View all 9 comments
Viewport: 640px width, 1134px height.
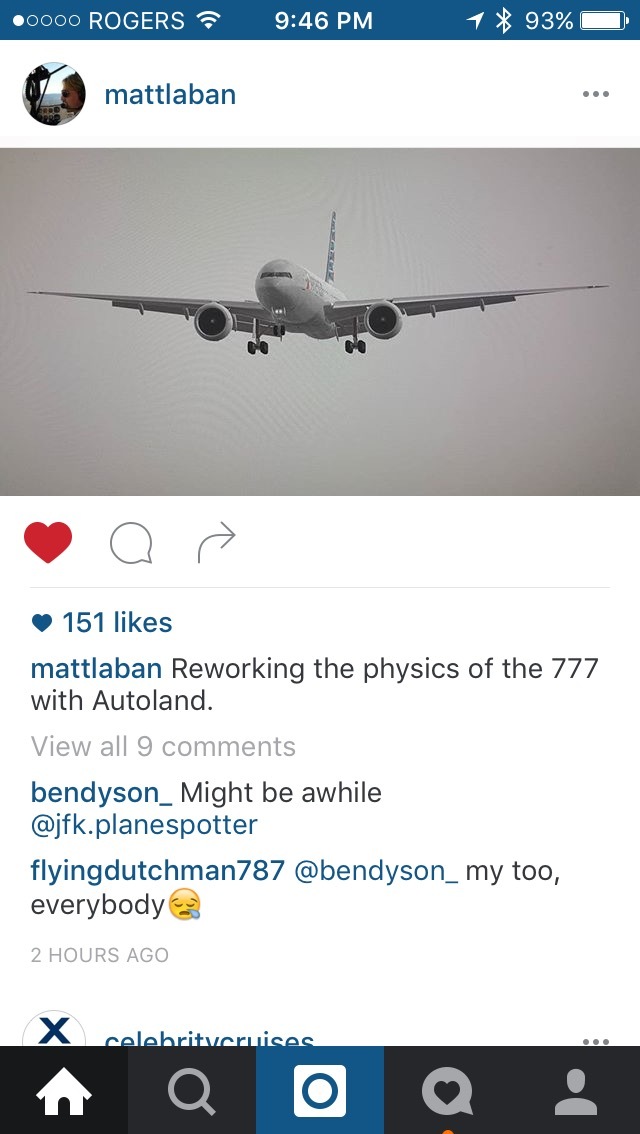click(x=163, y=747)
